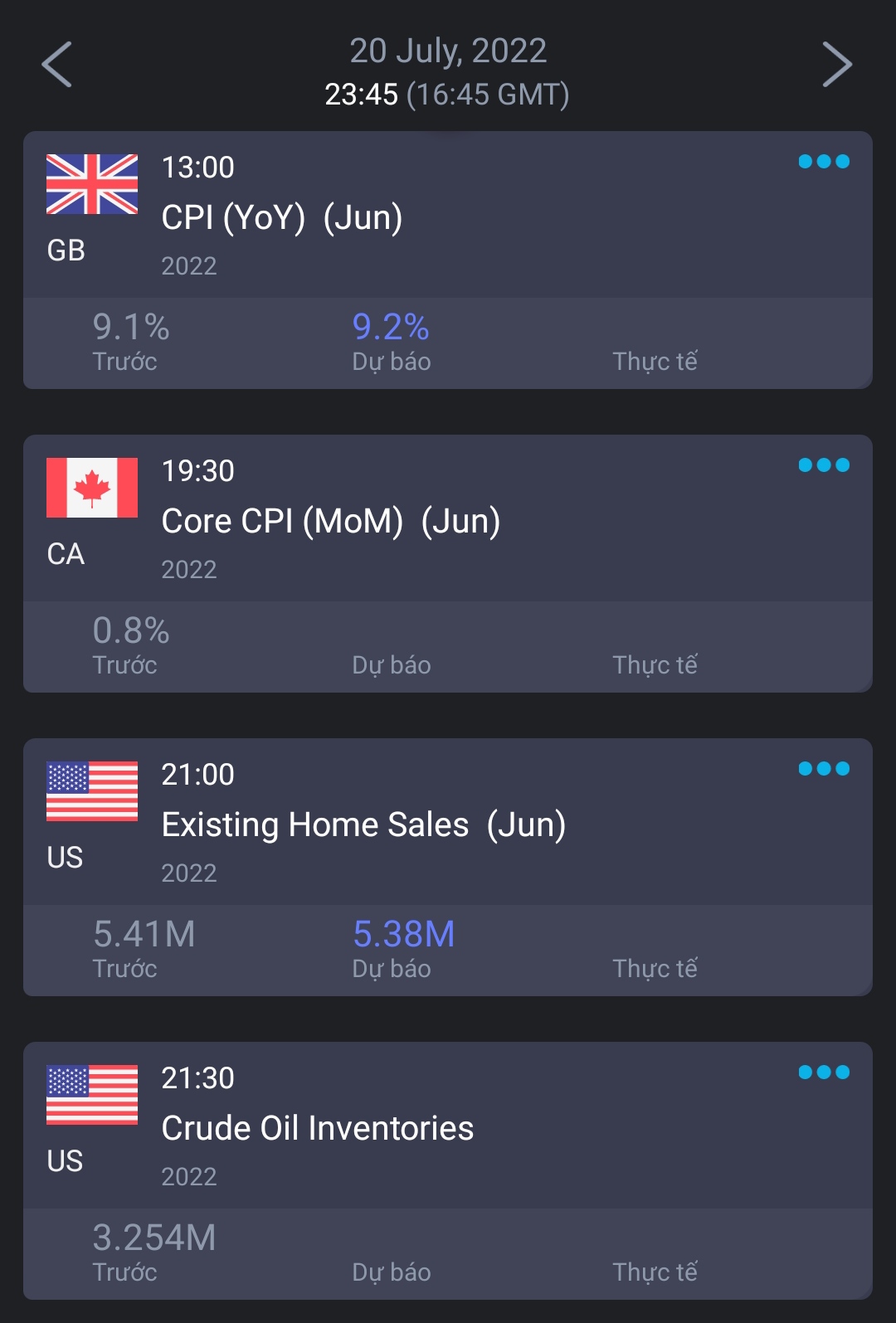
Task: Open more options for CPI (YoY) event
Action: (823, 162)
